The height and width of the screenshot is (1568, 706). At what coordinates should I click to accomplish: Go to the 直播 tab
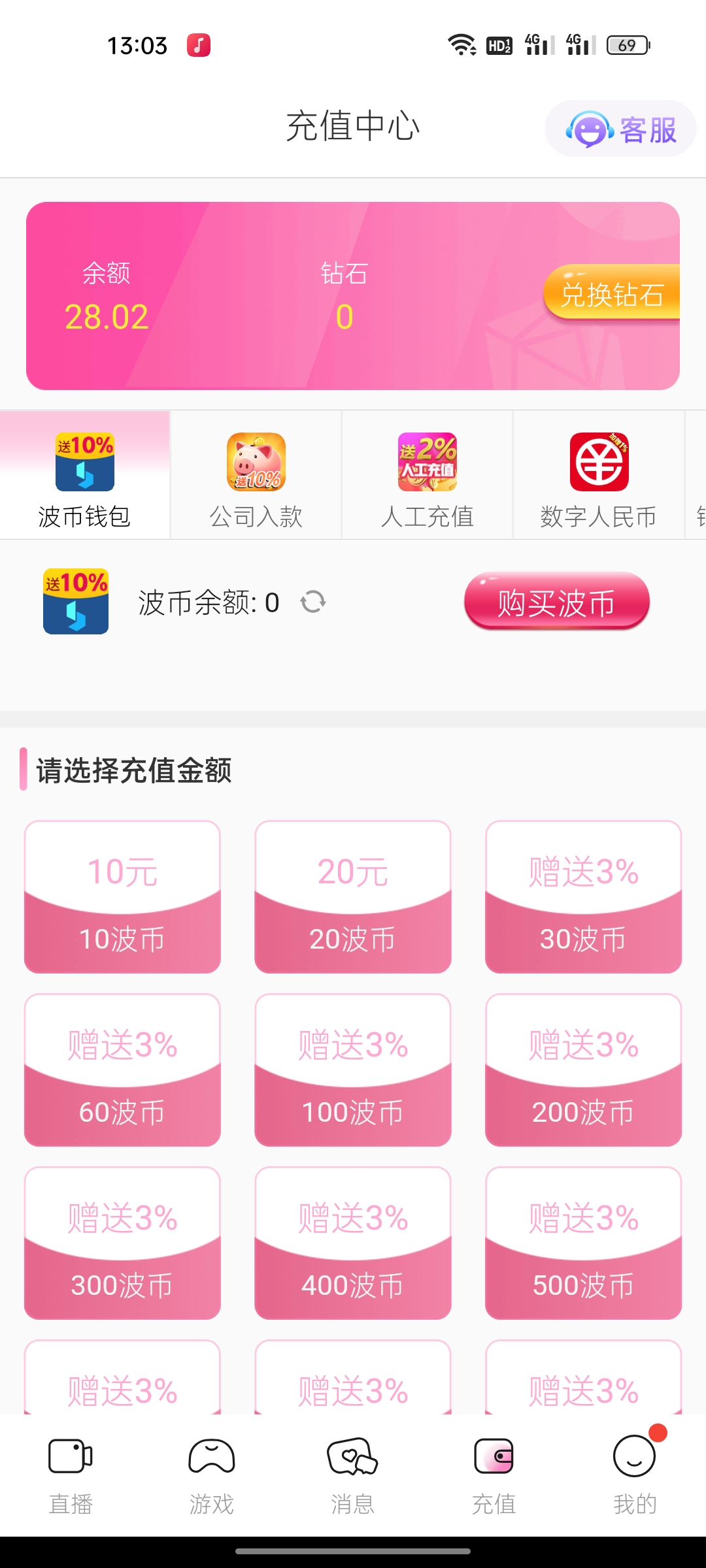(71, 1475)
